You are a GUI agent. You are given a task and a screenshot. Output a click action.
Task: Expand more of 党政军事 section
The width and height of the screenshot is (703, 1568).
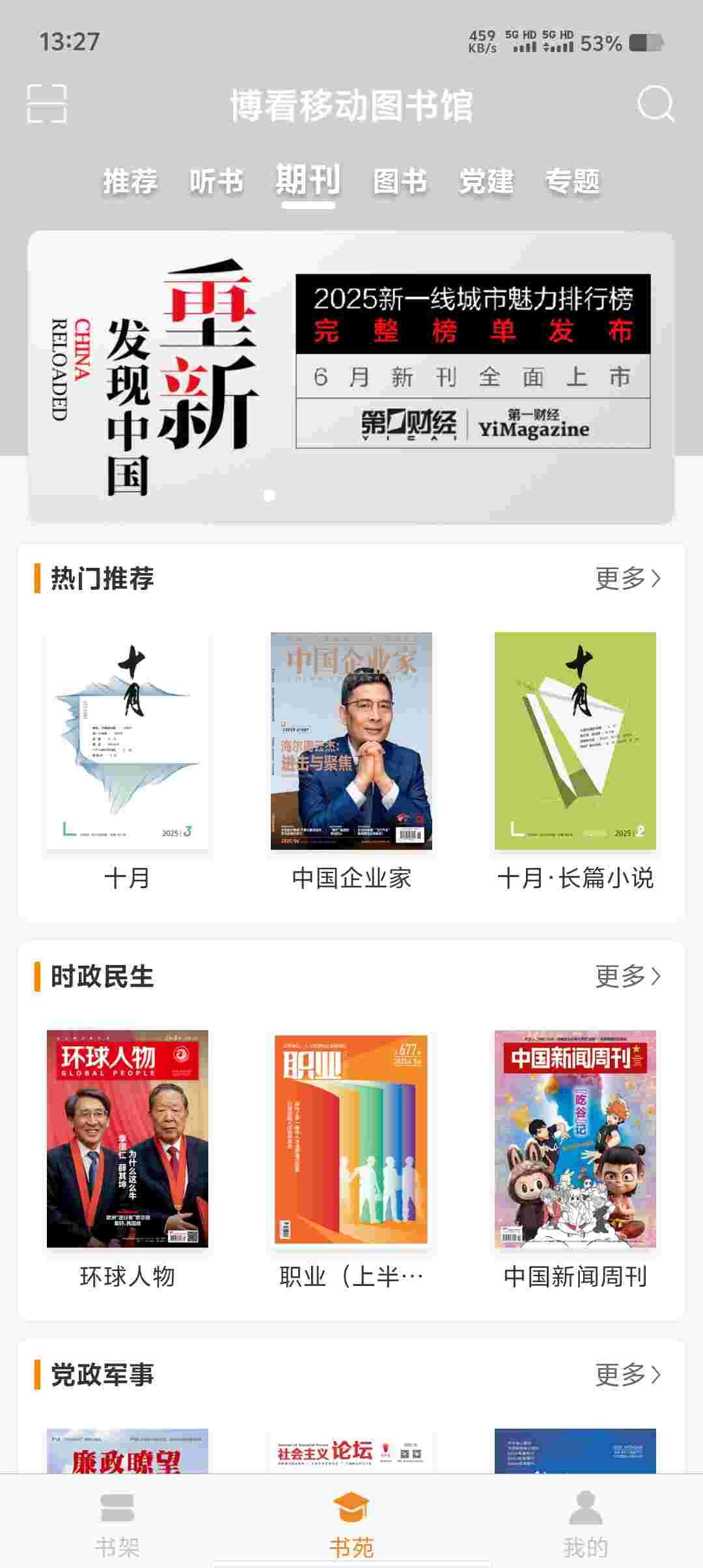coord(627,1375)
